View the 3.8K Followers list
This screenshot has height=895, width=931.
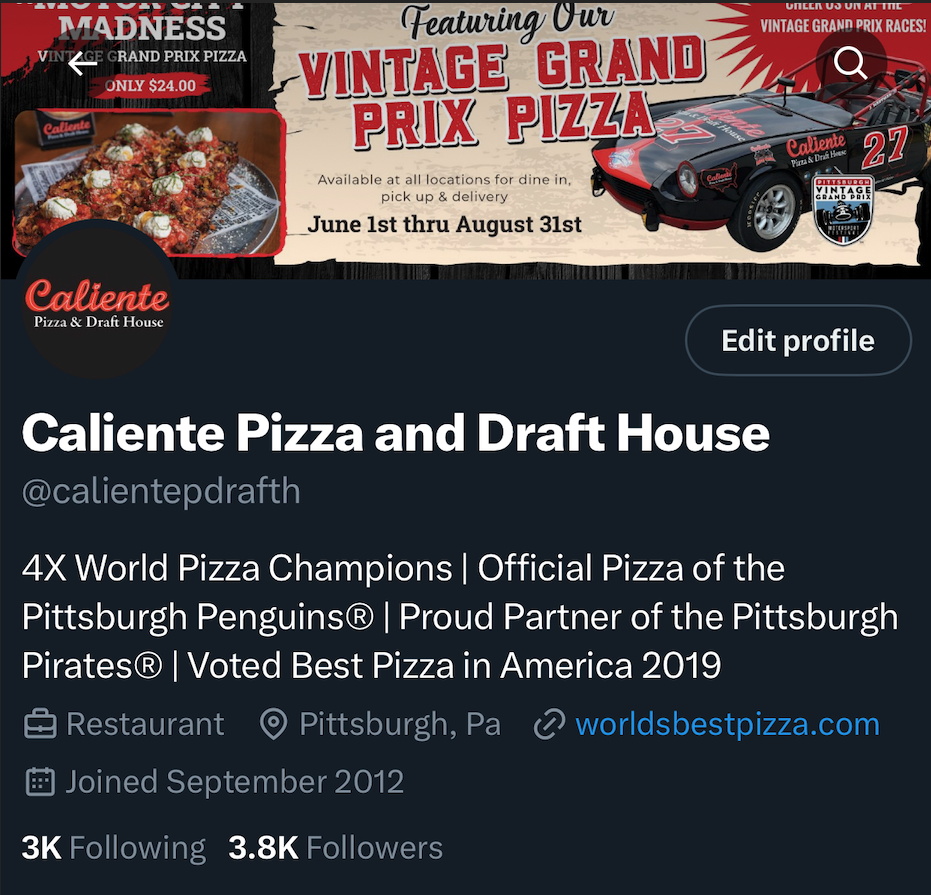(x=335, y=848)
